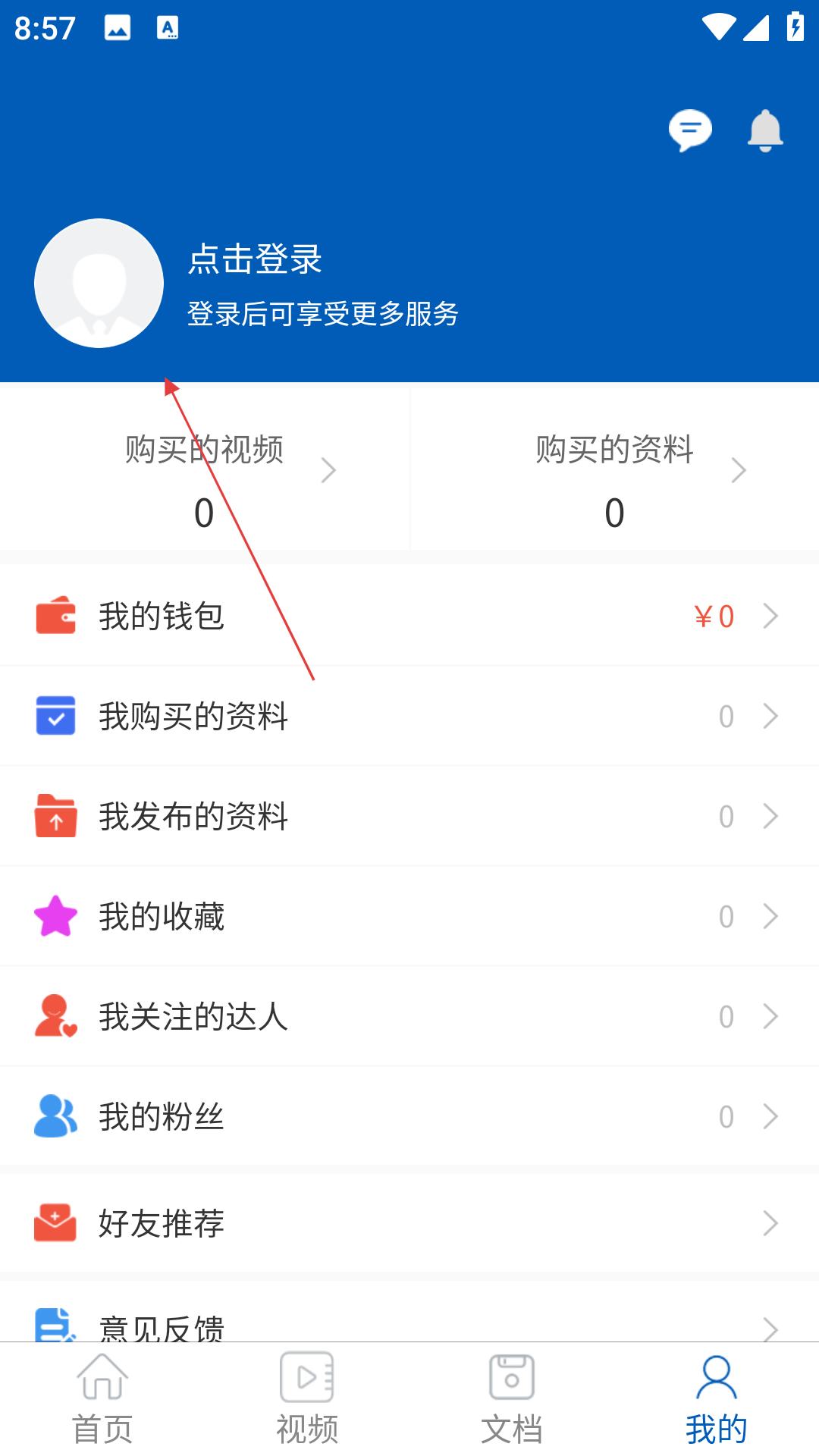
Task: Tap the default profile avatar
Action: tap(99, 283)
